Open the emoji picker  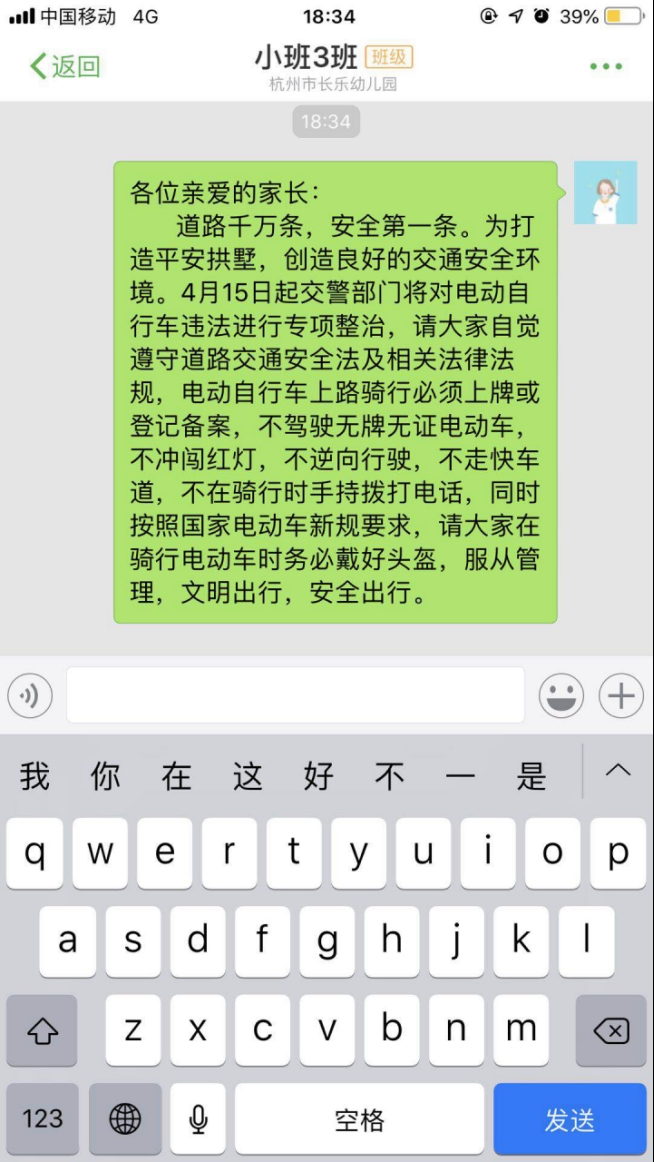(561, 695)
